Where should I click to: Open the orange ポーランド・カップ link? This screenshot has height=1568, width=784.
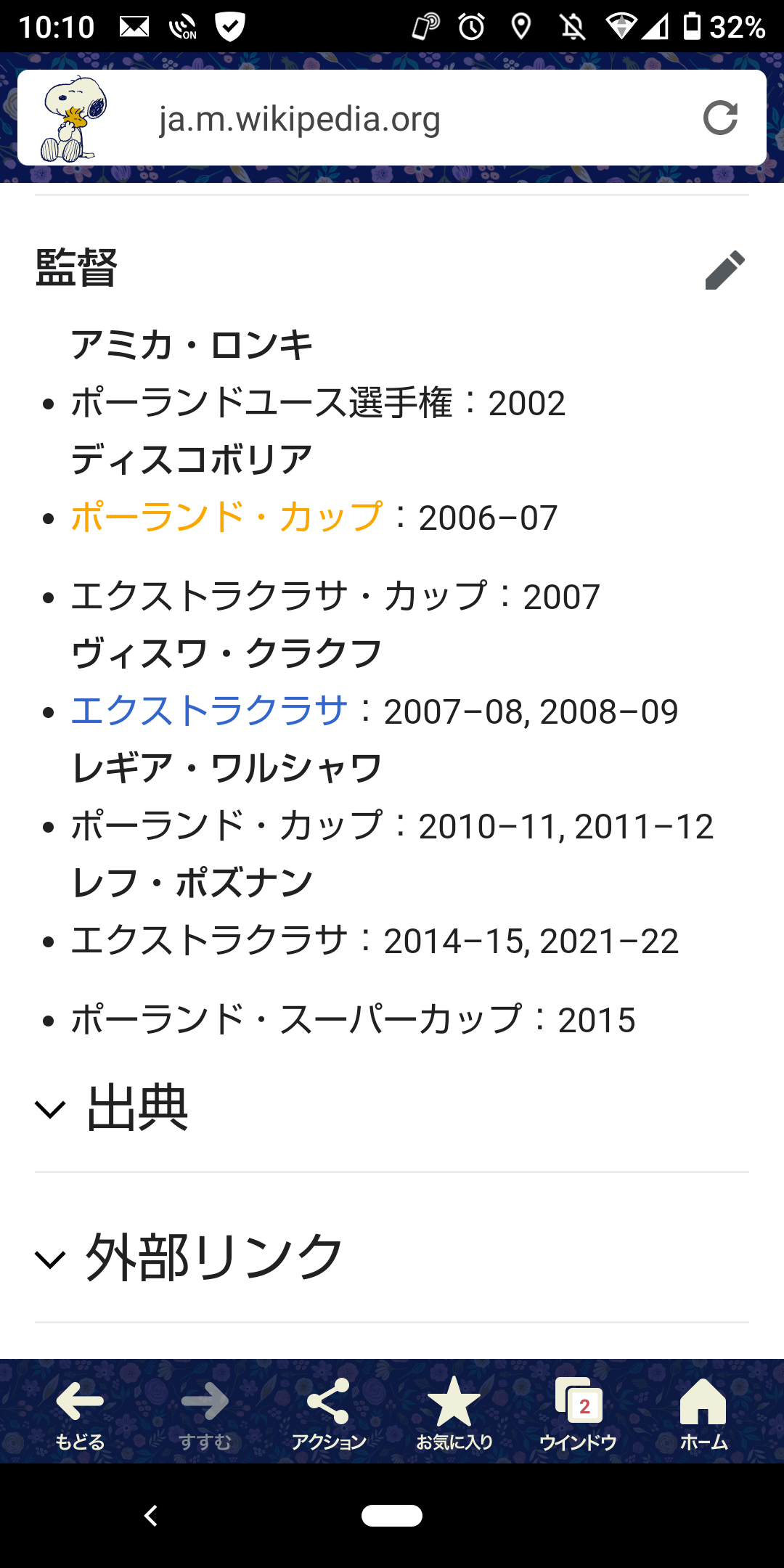(226, 518)
